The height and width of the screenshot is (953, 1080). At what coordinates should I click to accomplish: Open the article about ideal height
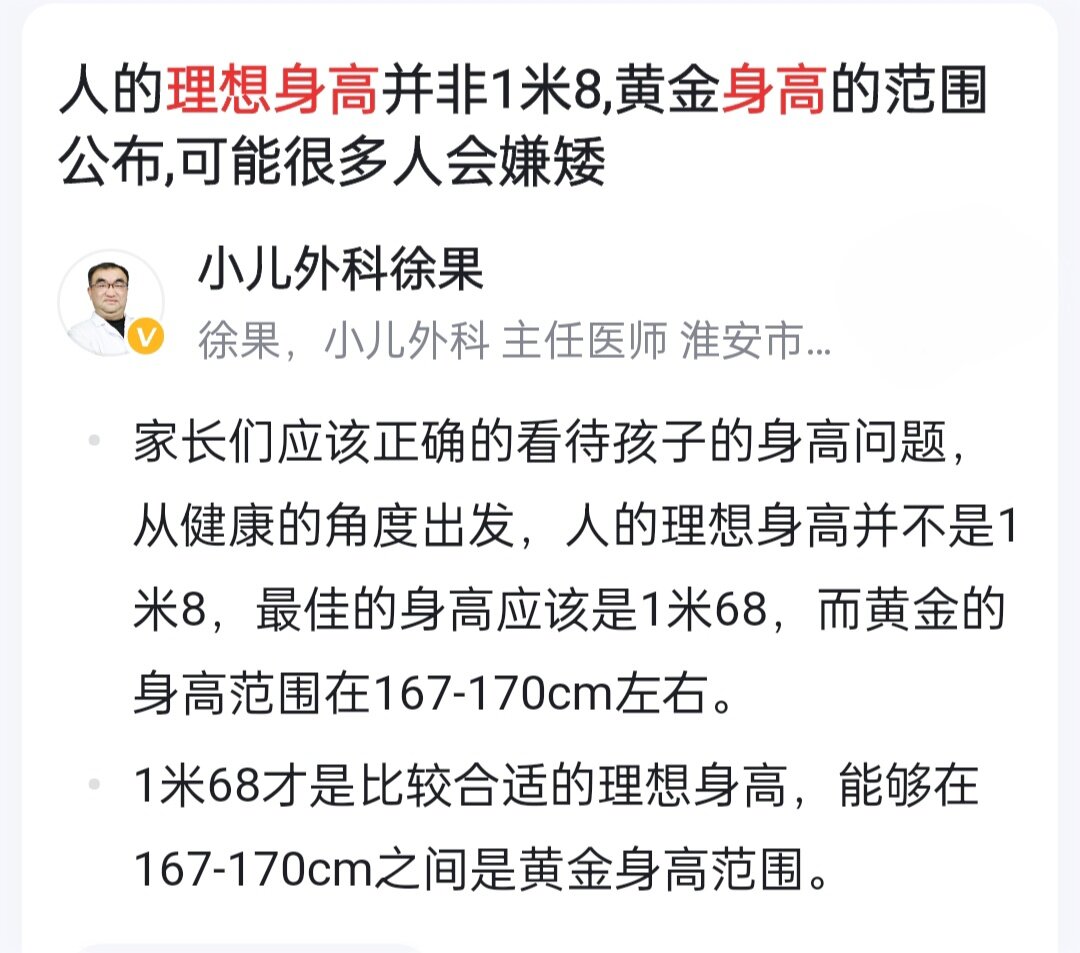coord(522,128)
